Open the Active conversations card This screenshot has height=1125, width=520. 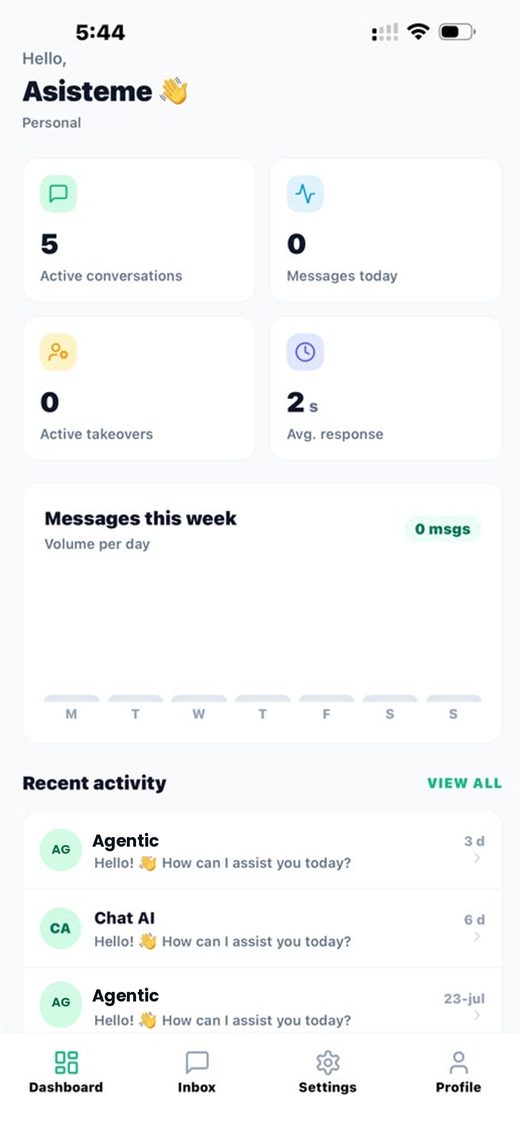[x=139, y=230]
